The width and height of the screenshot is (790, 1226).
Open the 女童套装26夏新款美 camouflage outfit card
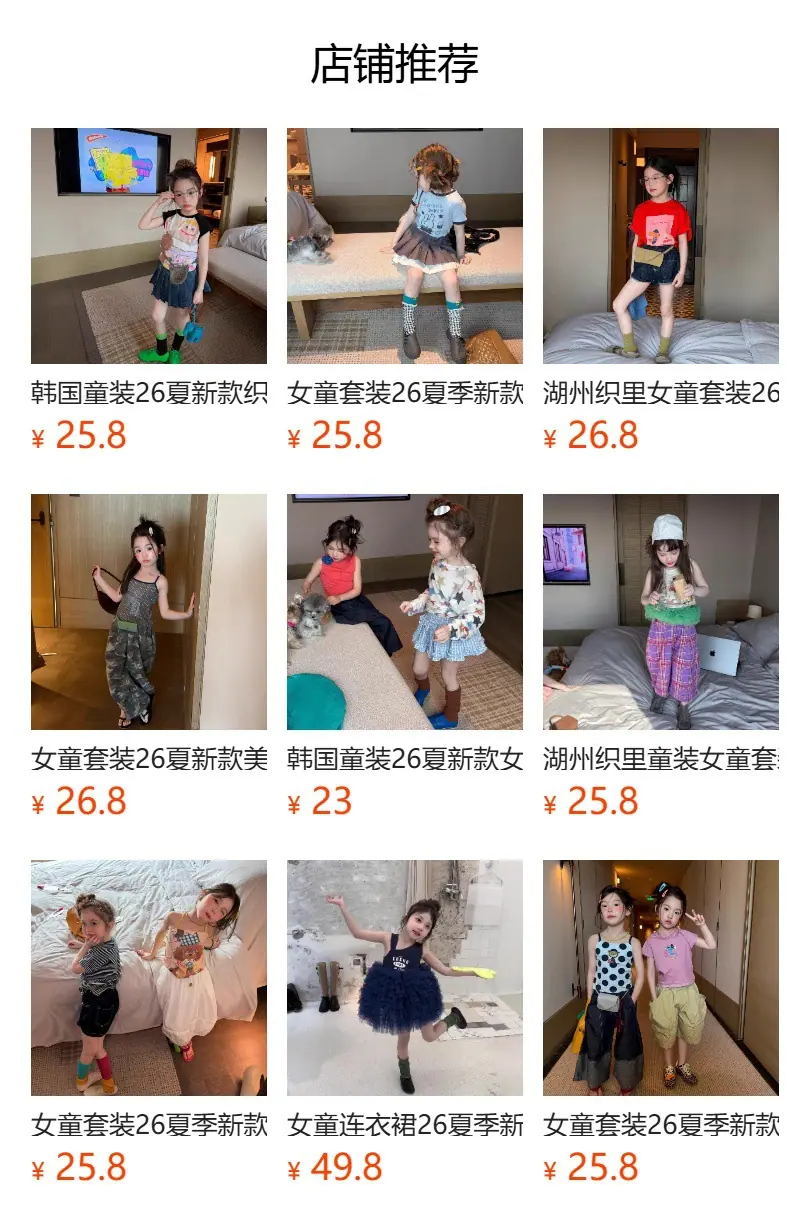pos(149,656)
